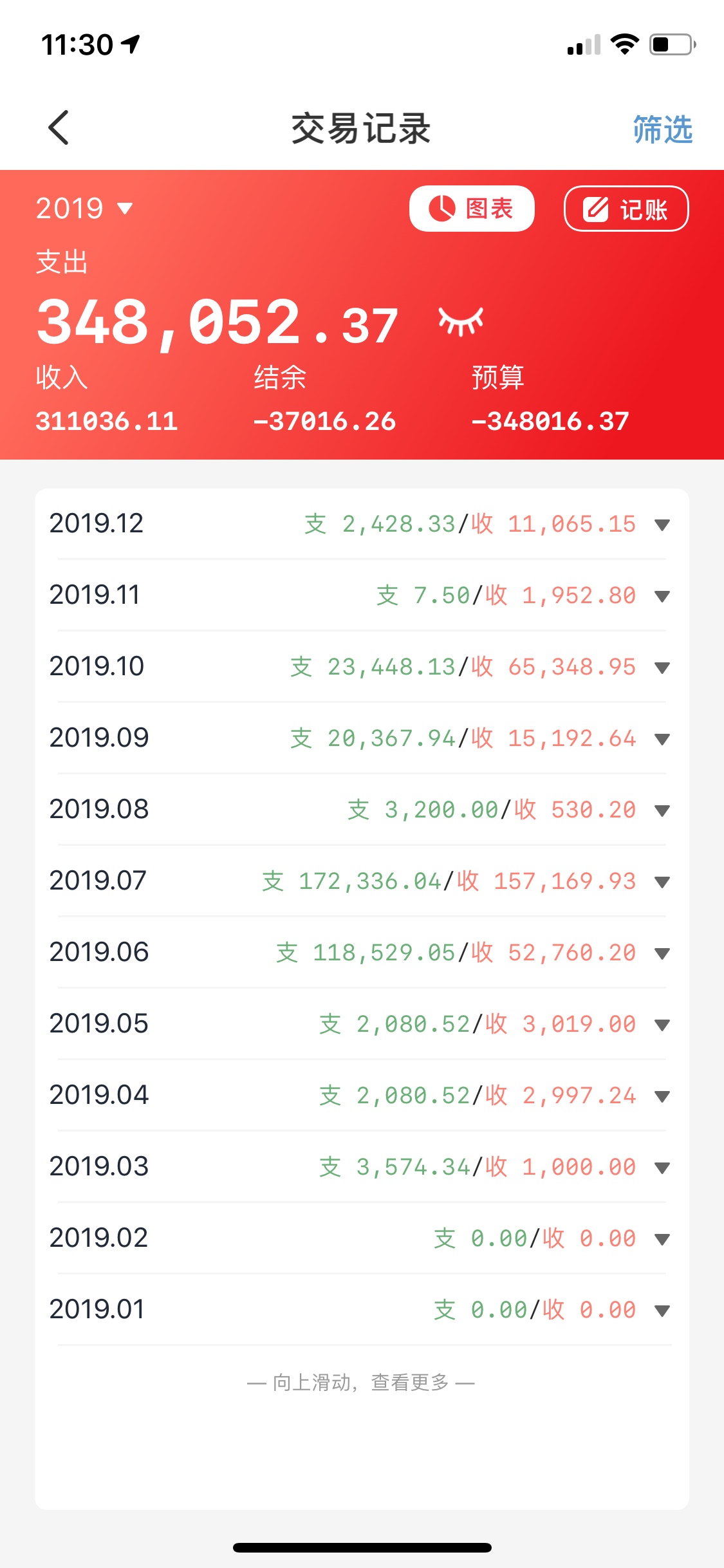Expand the 2019.10 month row
This screenshot has height=1568, width=724.
tap(362, 666)
